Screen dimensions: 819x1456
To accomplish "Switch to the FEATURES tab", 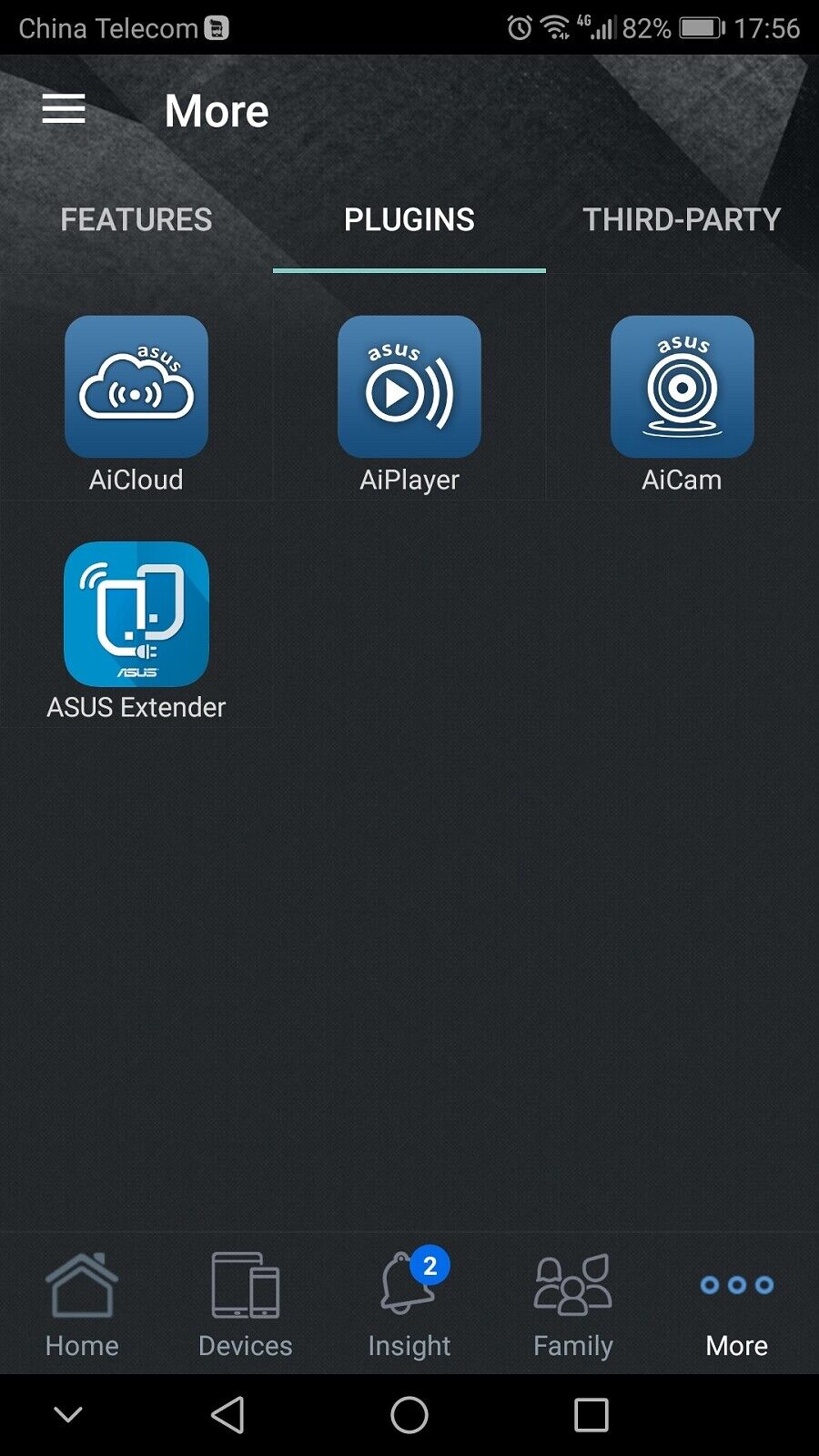I will [x=136, y=219].
